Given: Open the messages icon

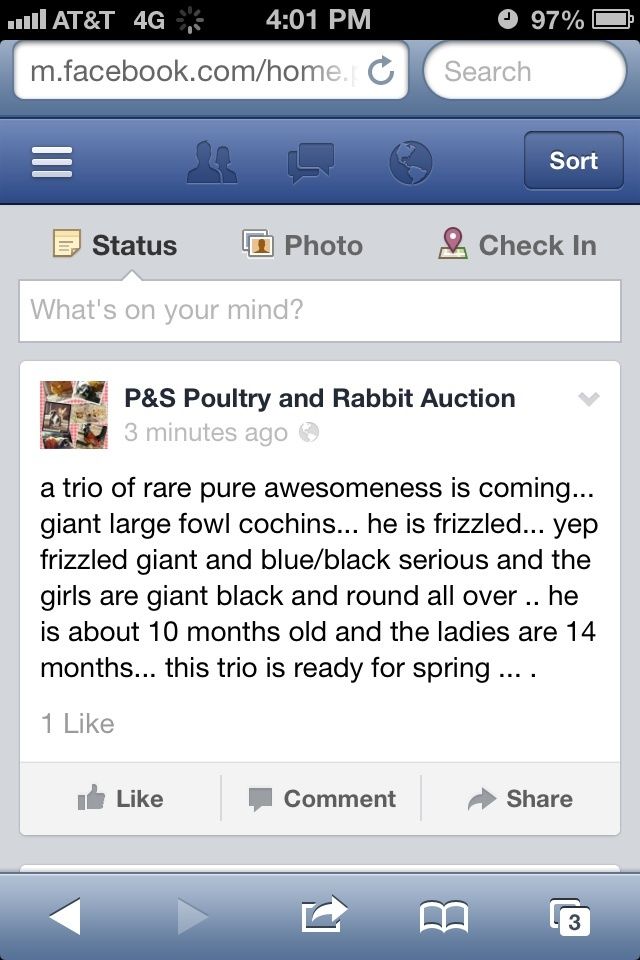Looking at the screenshot, I should (x=311, y=162).
